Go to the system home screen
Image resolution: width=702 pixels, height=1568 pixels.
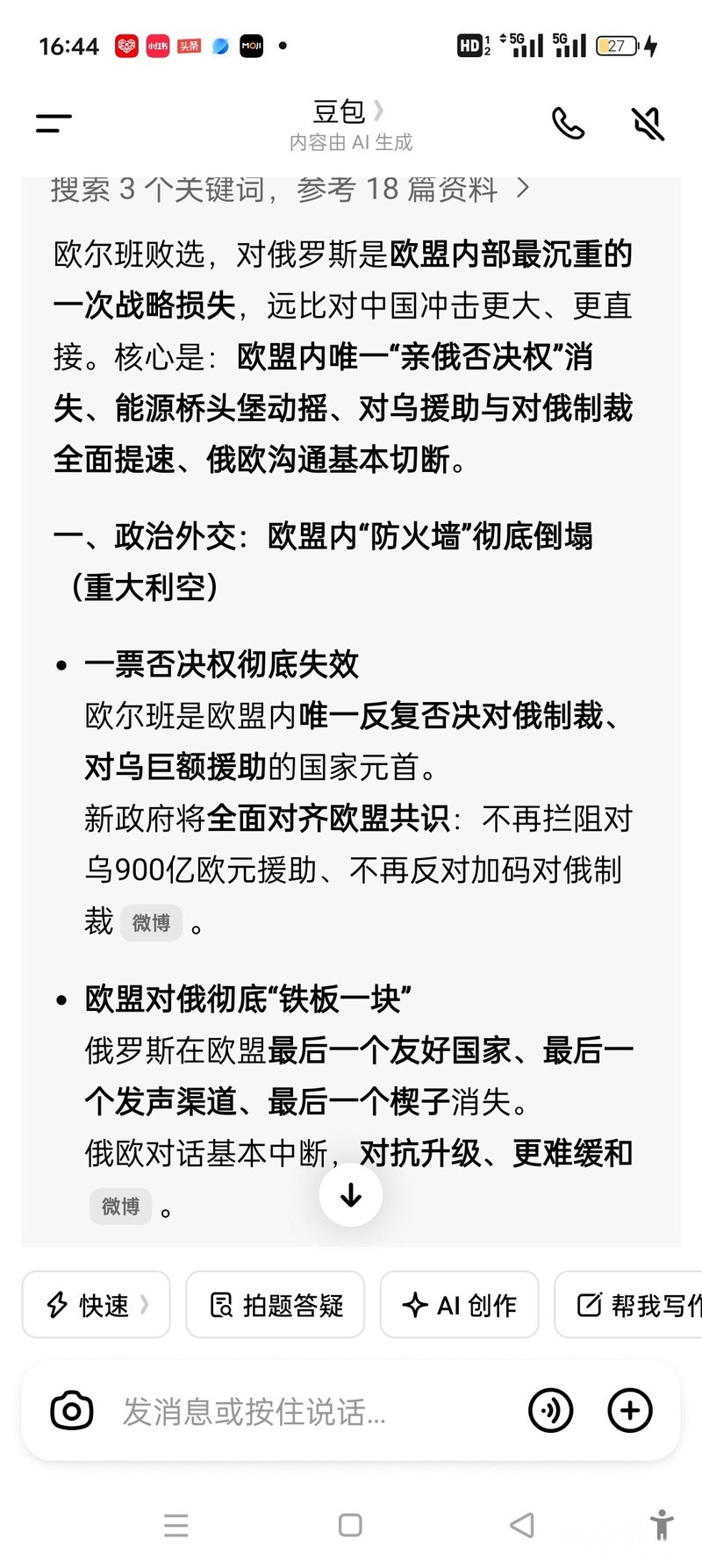[350, 1525]
